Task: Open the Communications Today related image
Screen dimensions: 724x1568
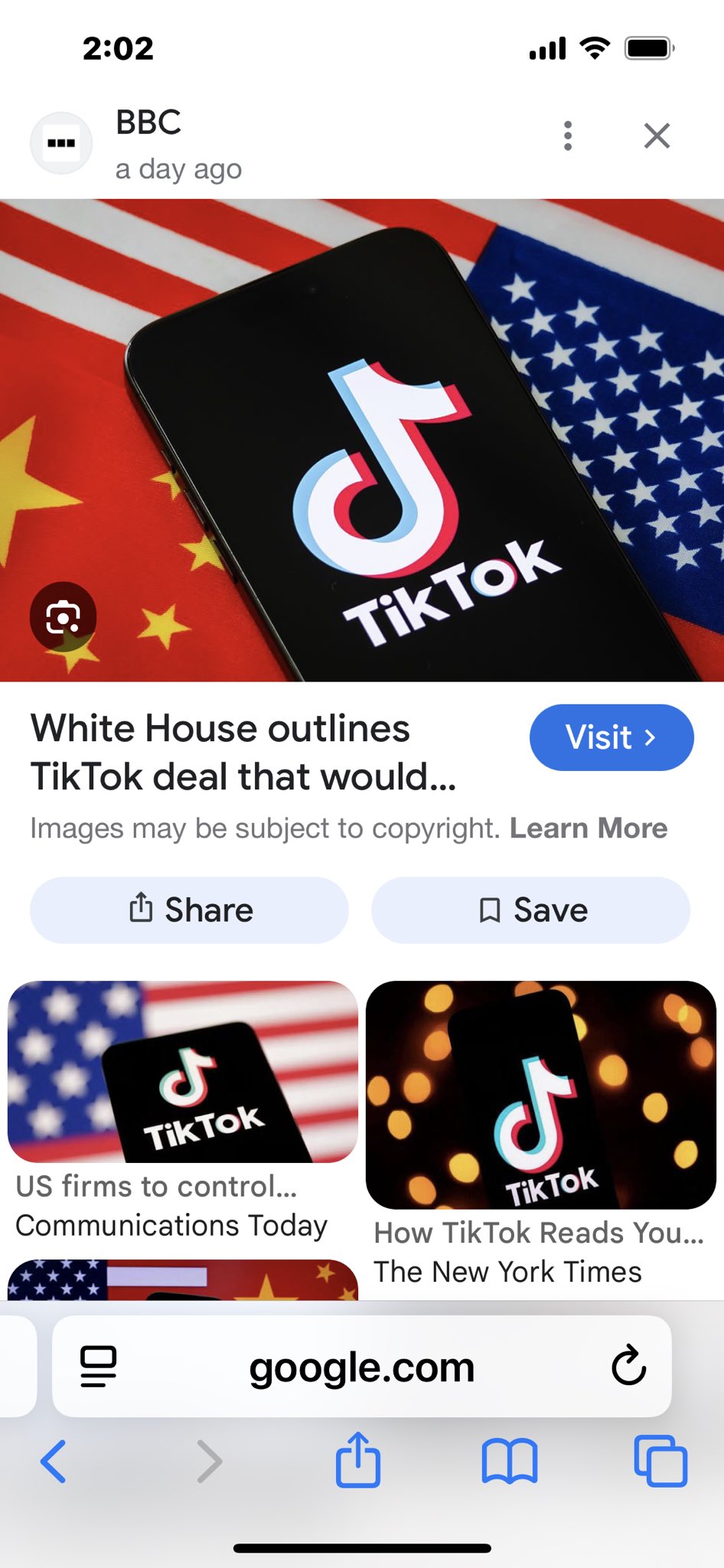Action: point(183,1071)
